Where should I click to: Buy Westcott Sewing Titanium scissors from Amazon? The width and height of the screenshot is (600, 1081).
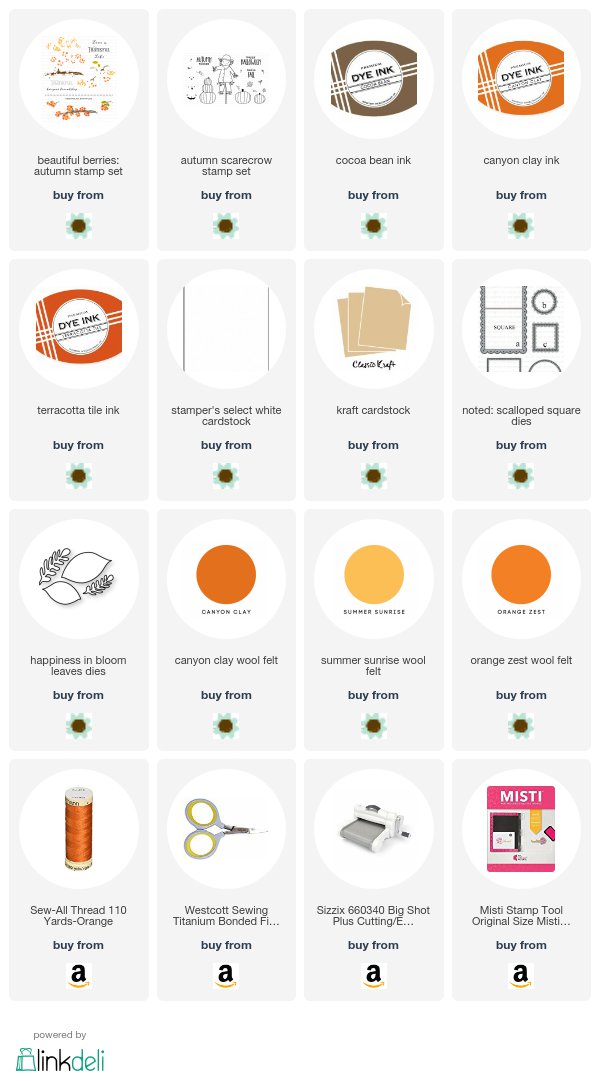(226, 976)
